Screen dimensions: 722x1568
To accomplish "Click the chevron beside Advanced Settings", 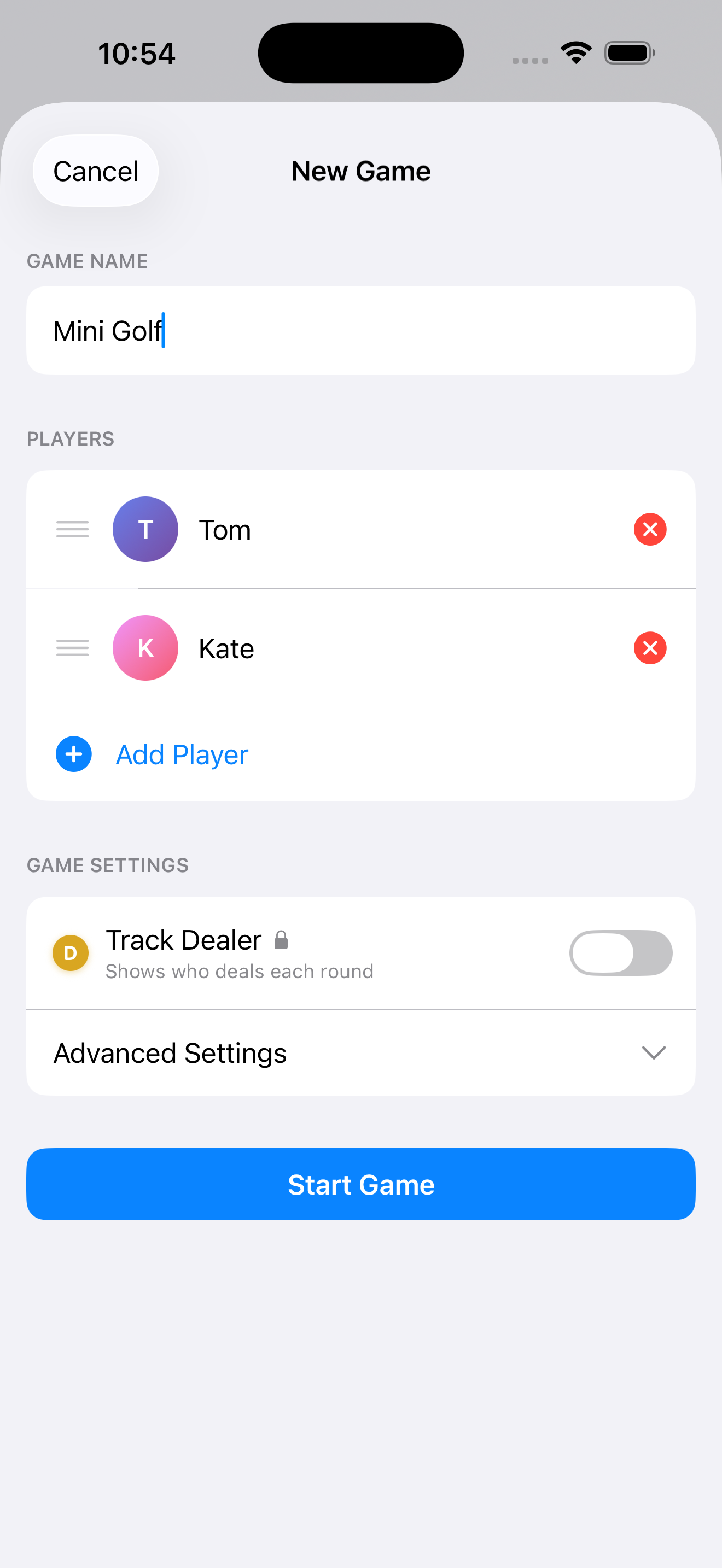I will tap(653, 1053).
